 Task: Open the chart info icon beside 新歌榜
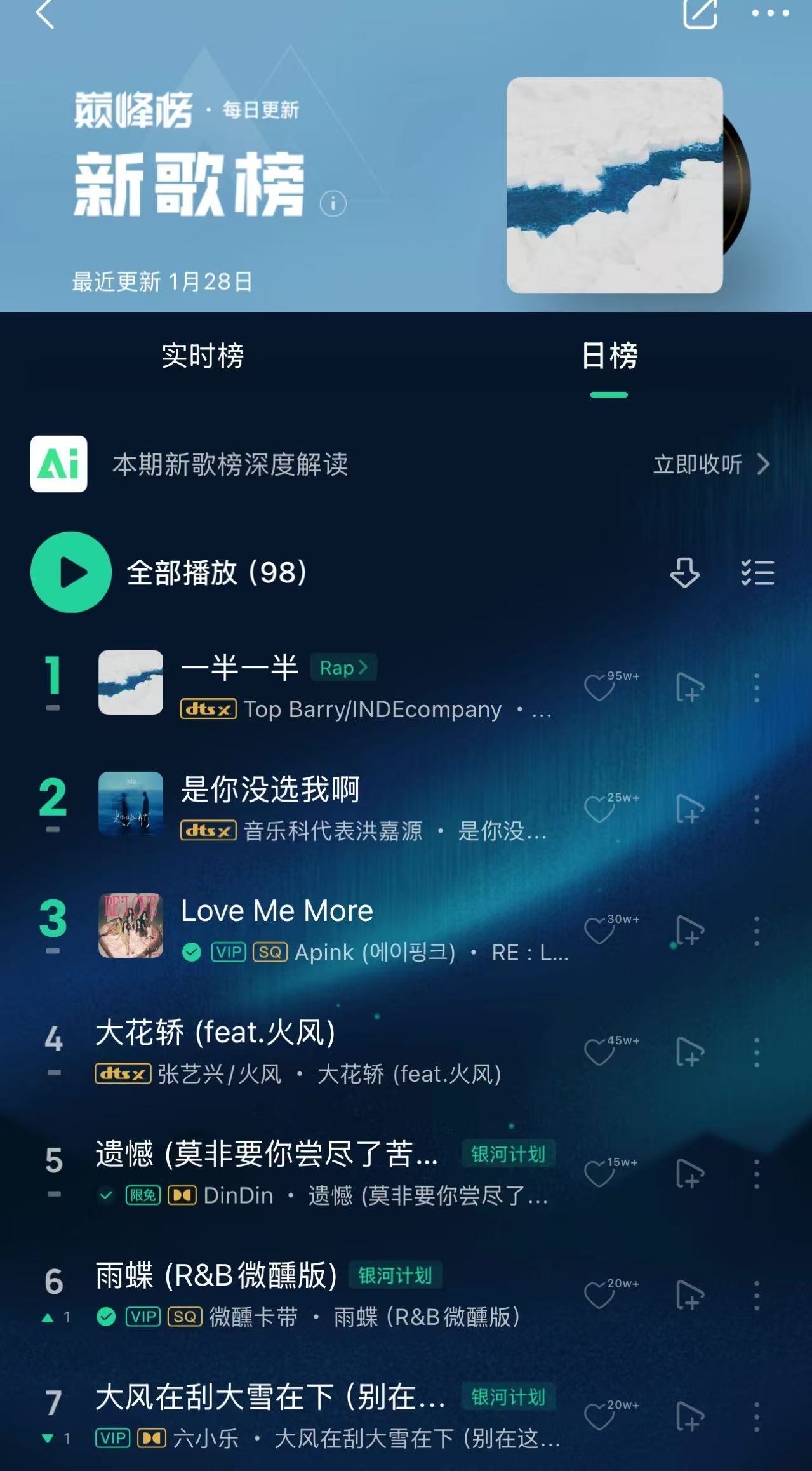[333, 204]
